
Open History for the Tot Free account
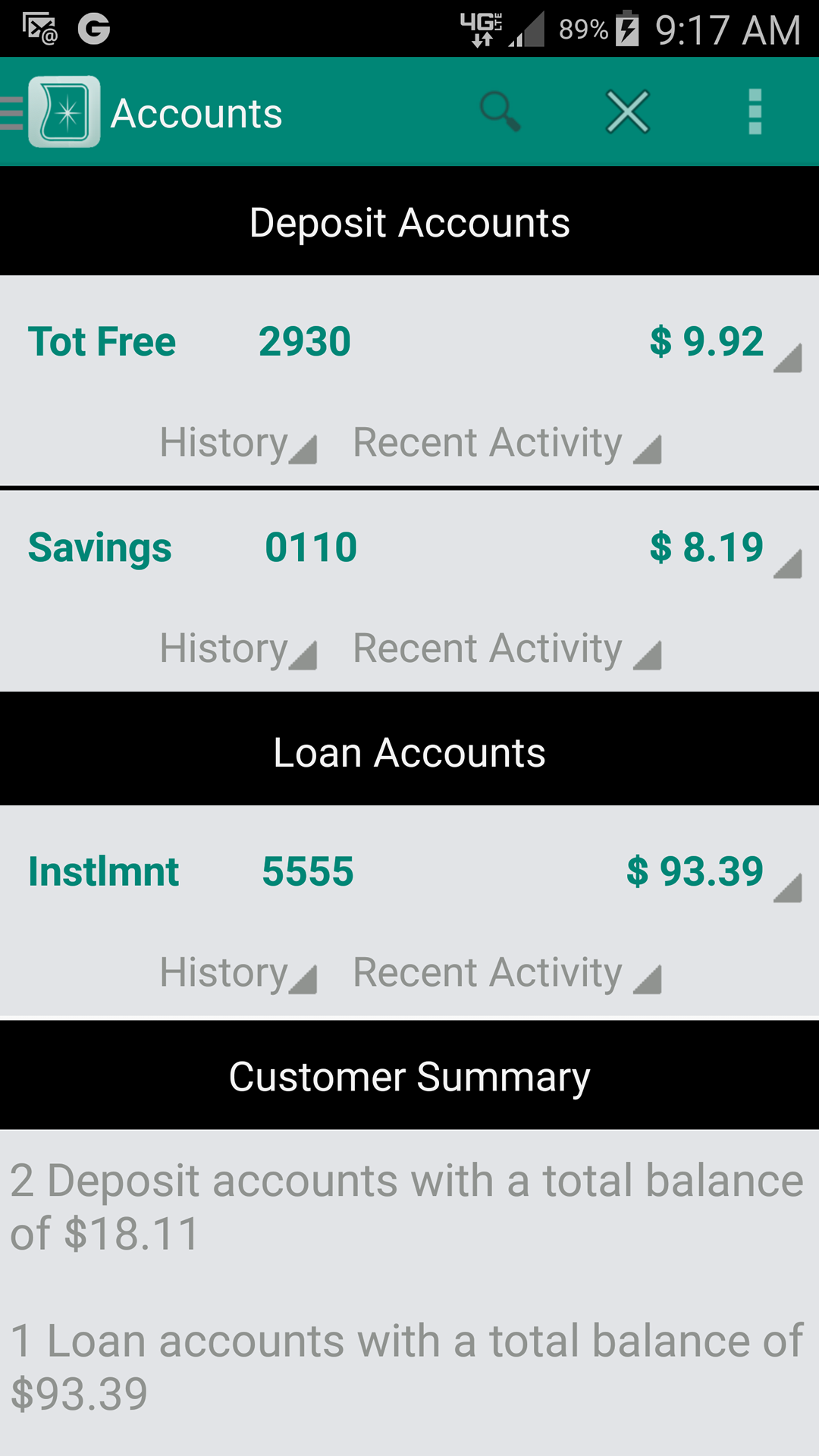pyautogui.click(x=235, y=442)
